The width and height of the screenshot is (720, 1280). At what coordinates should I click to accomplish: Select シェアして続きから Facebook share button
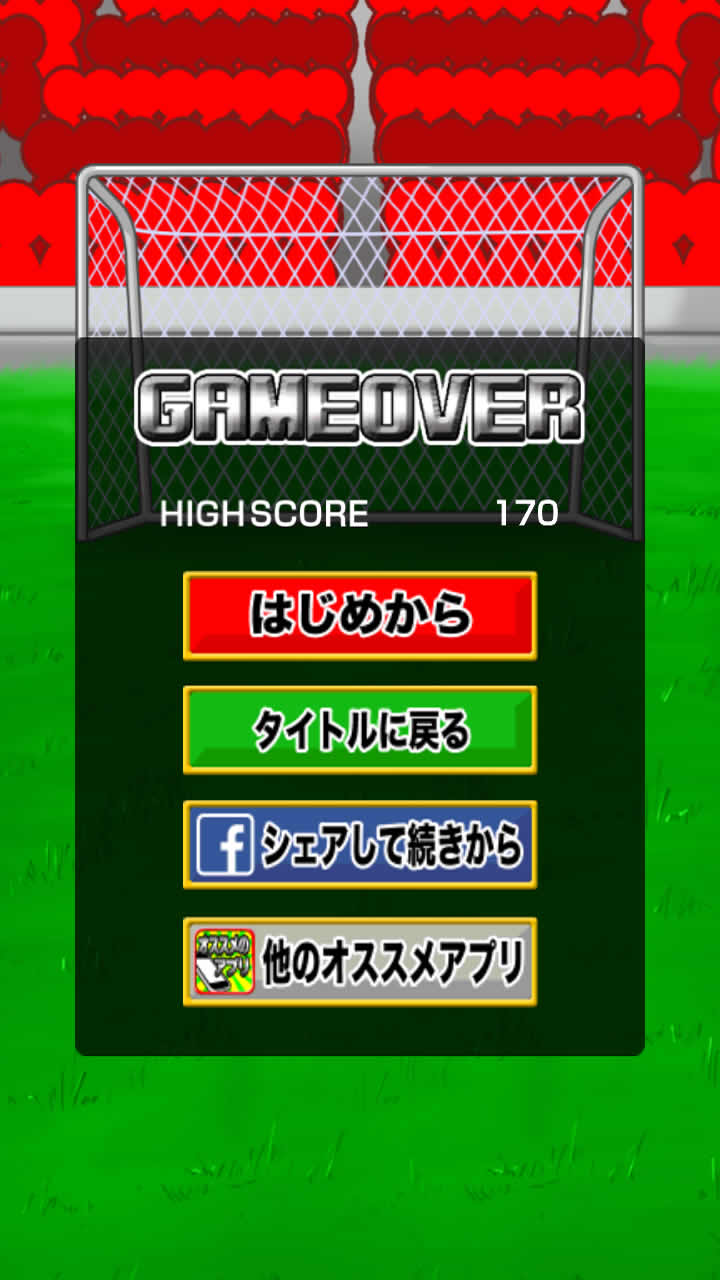[x=360, y=845]
